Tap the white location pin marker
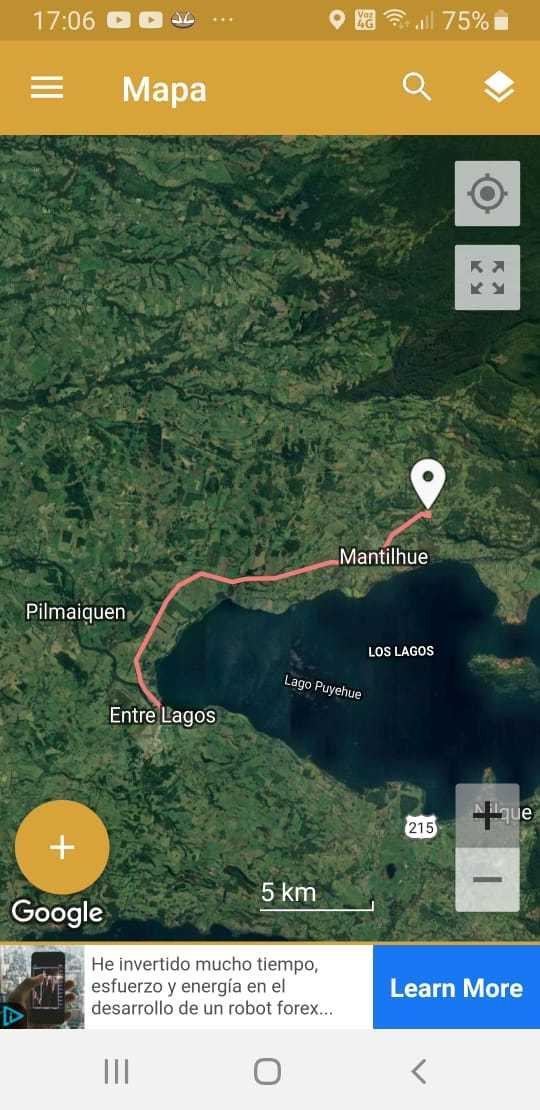Screen dimensions: 540x1110 [428, 484]
